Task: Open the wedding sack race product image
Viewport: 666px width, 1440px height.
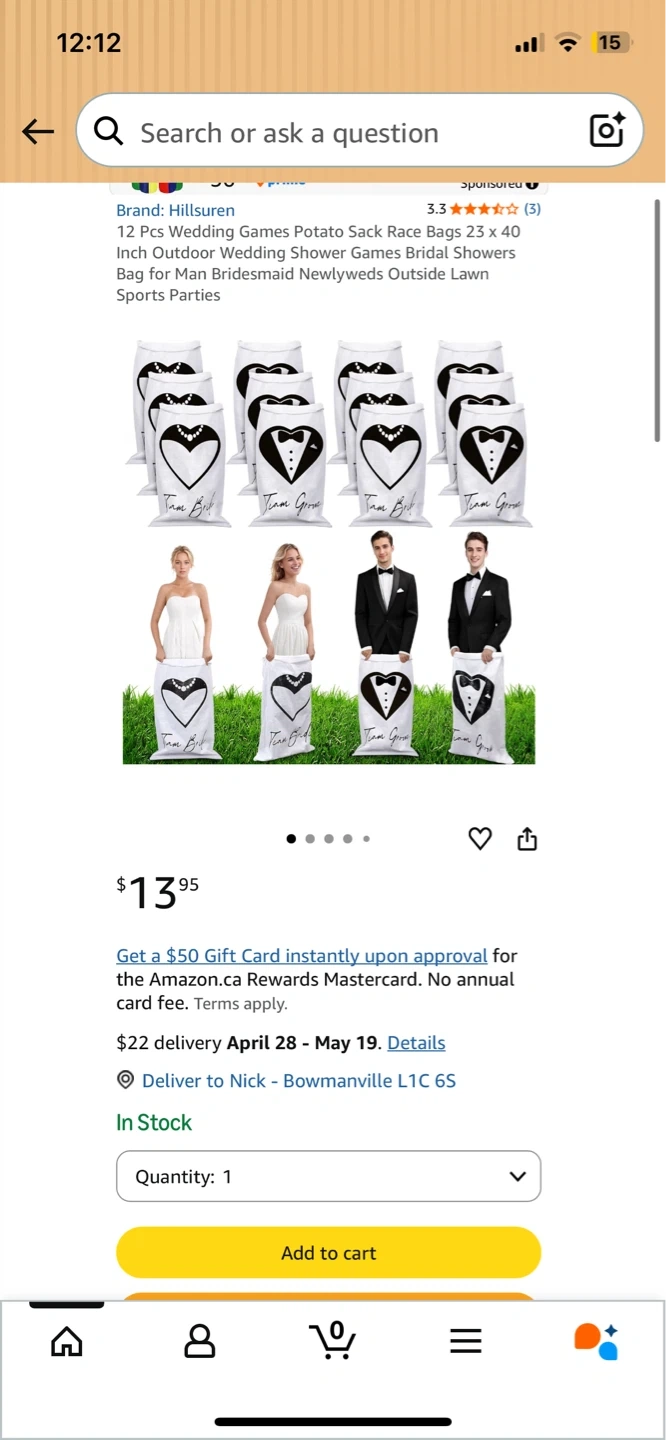Action: point(329,552)
